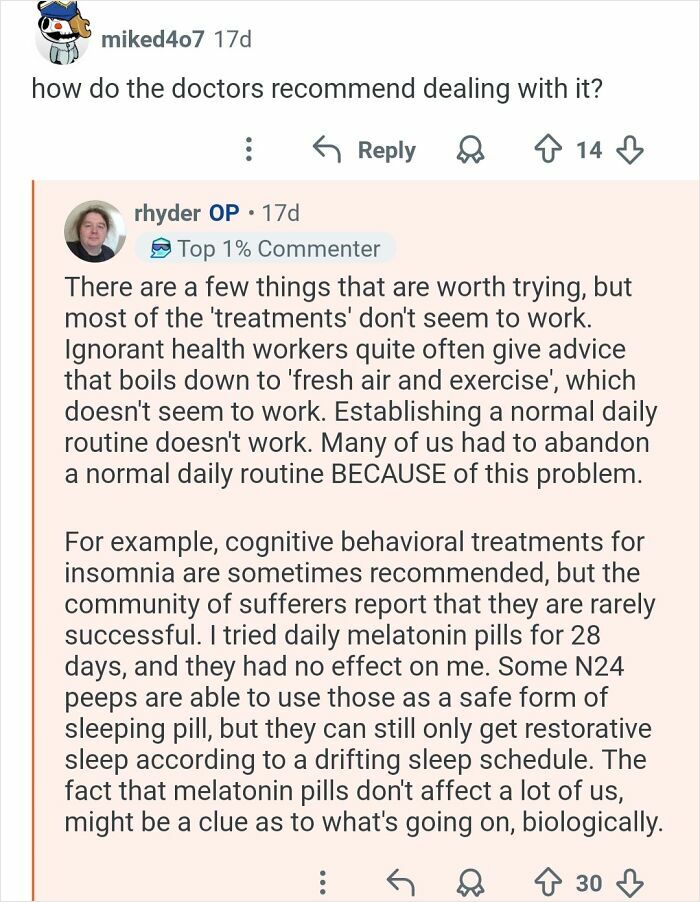Viewport: 700px width, 902px height.
Task: Reply to miked4o7's comment
Action: click(364, 150)
